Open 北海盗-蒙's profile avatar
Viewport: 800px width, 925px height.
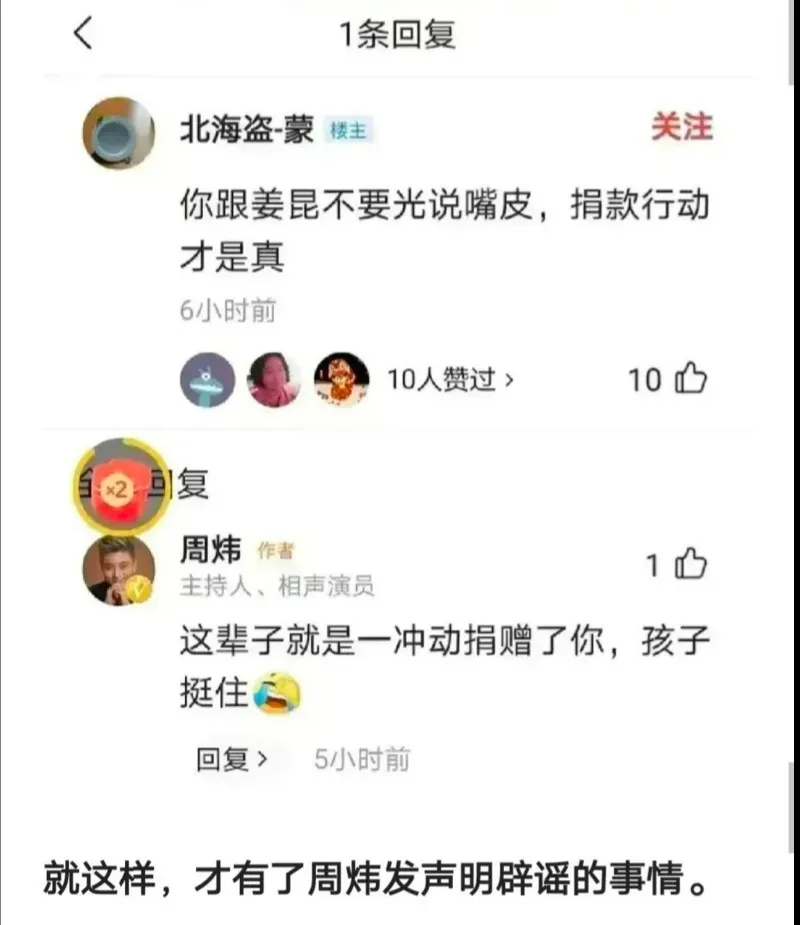(117, 133)
